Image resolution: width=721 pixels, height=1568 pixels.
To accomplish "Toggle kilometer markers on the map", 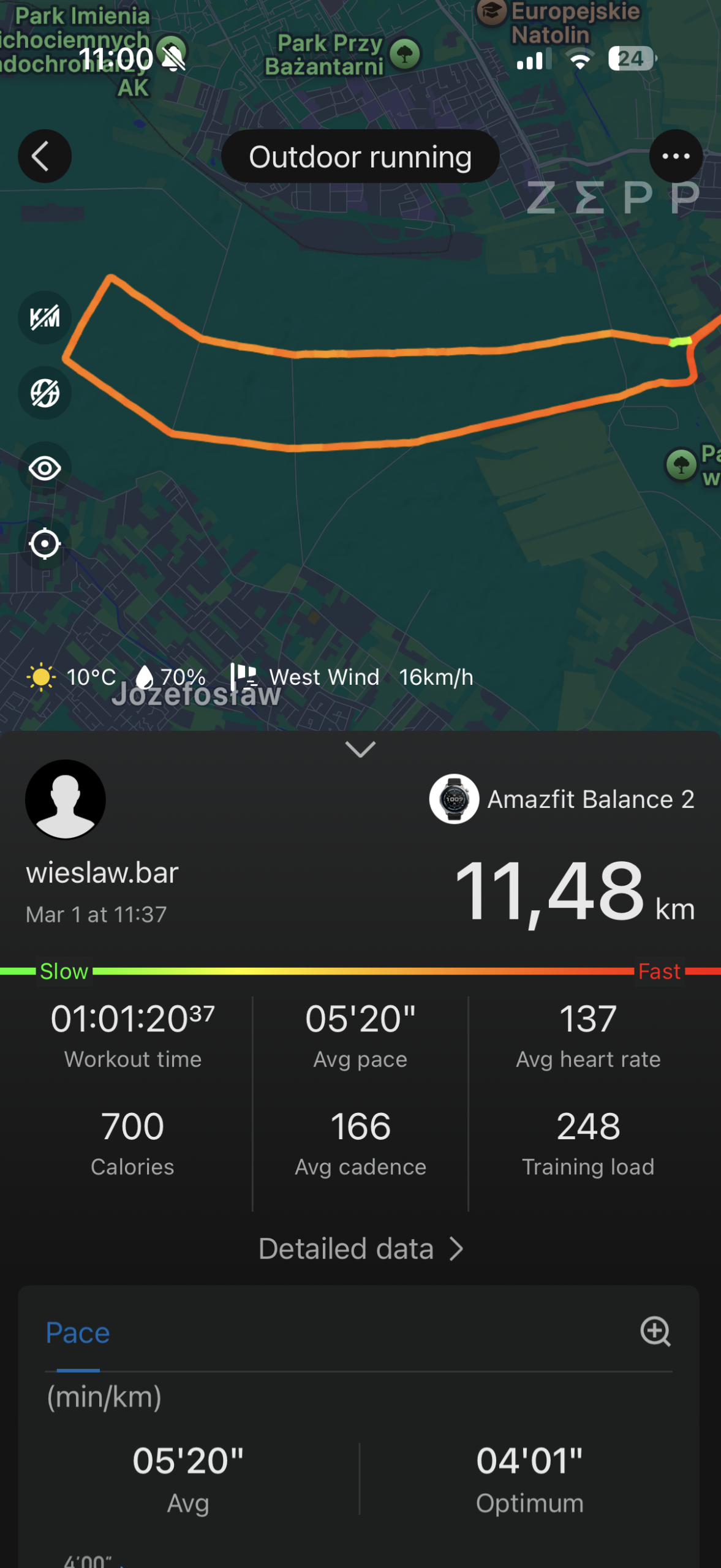I will pyautogui.click(x=45, y=317).
